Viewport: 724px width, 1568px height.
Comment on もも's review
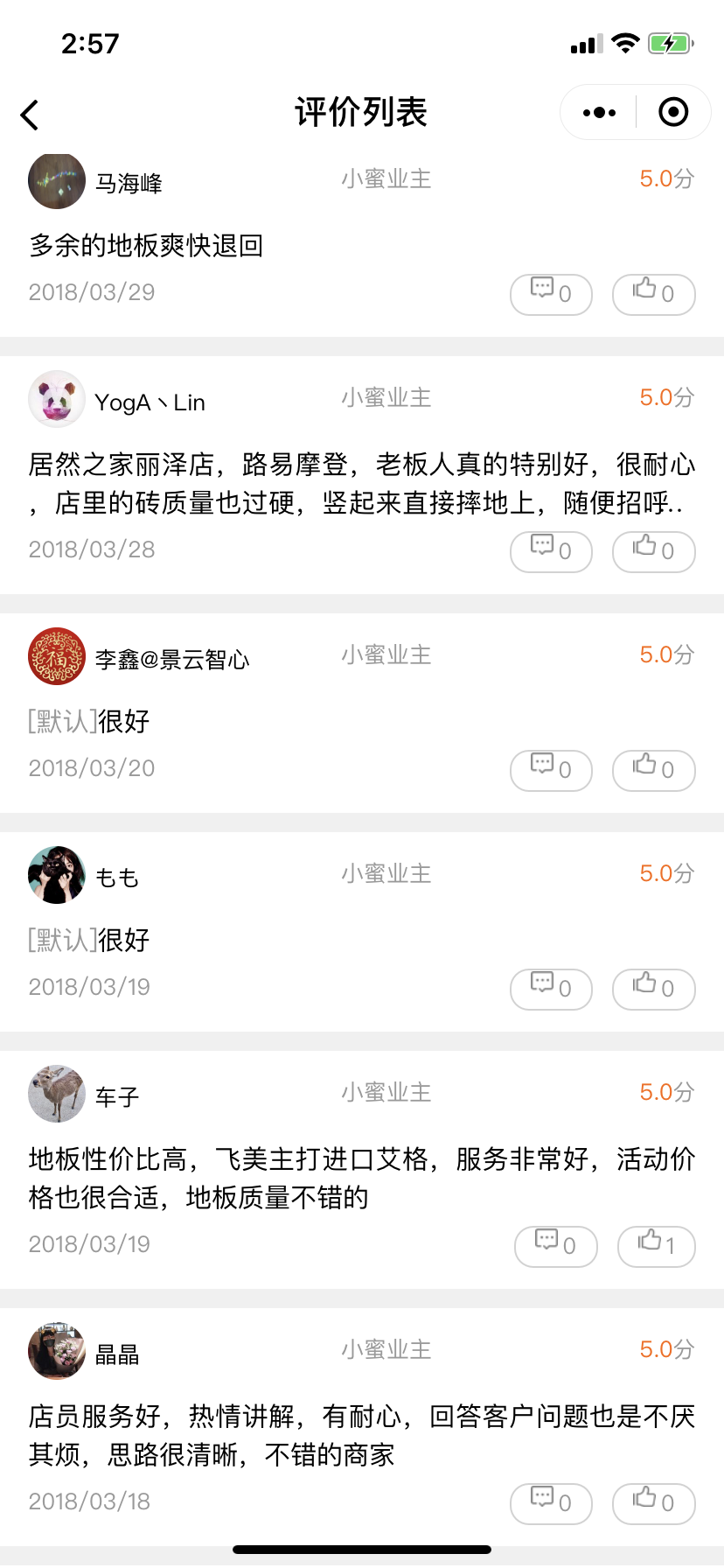point(551,989)
